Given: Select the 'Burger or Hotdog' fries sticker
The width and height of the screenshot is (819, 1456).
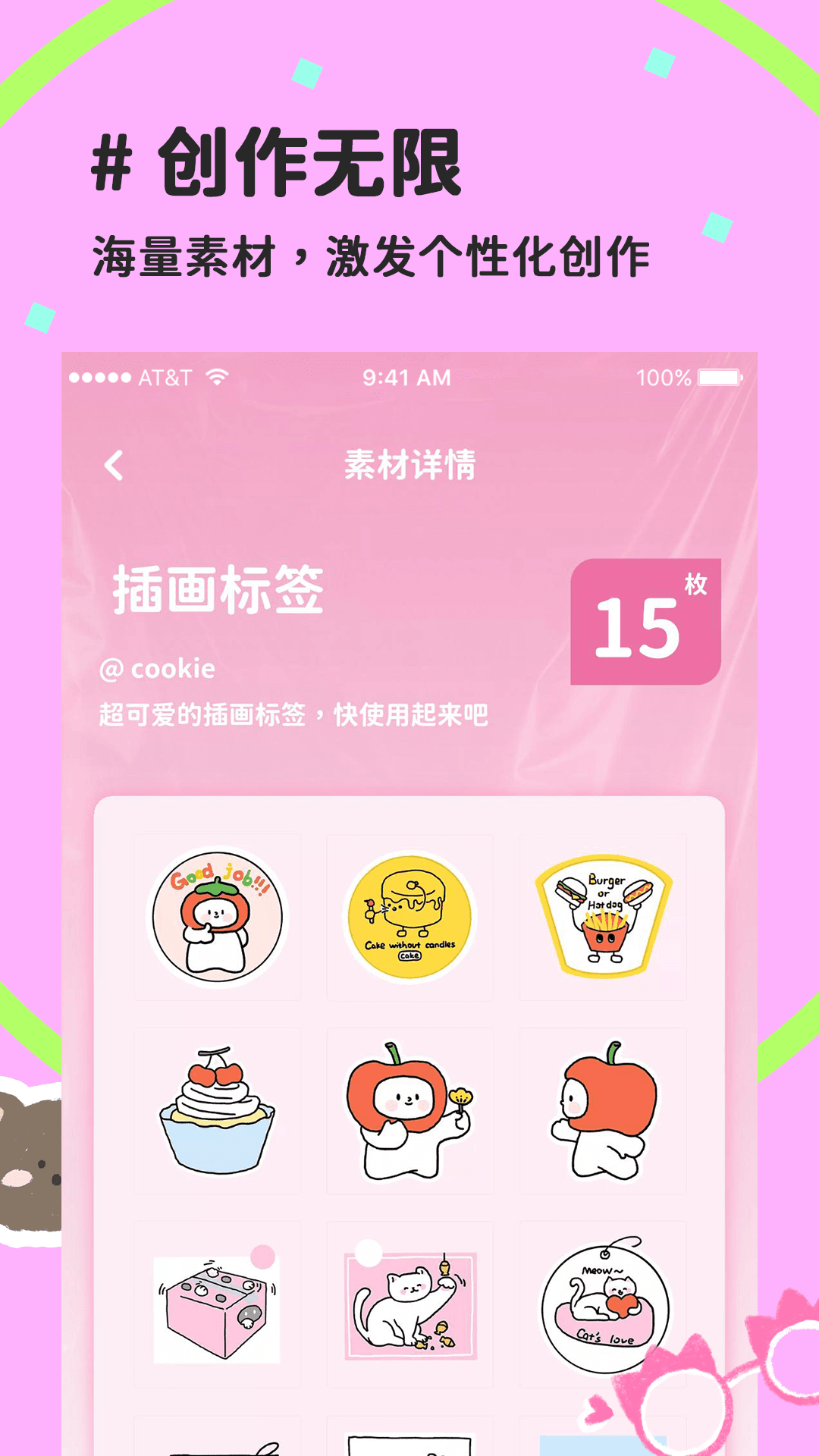Looking at the screenshot, I should tap(603, 918).
